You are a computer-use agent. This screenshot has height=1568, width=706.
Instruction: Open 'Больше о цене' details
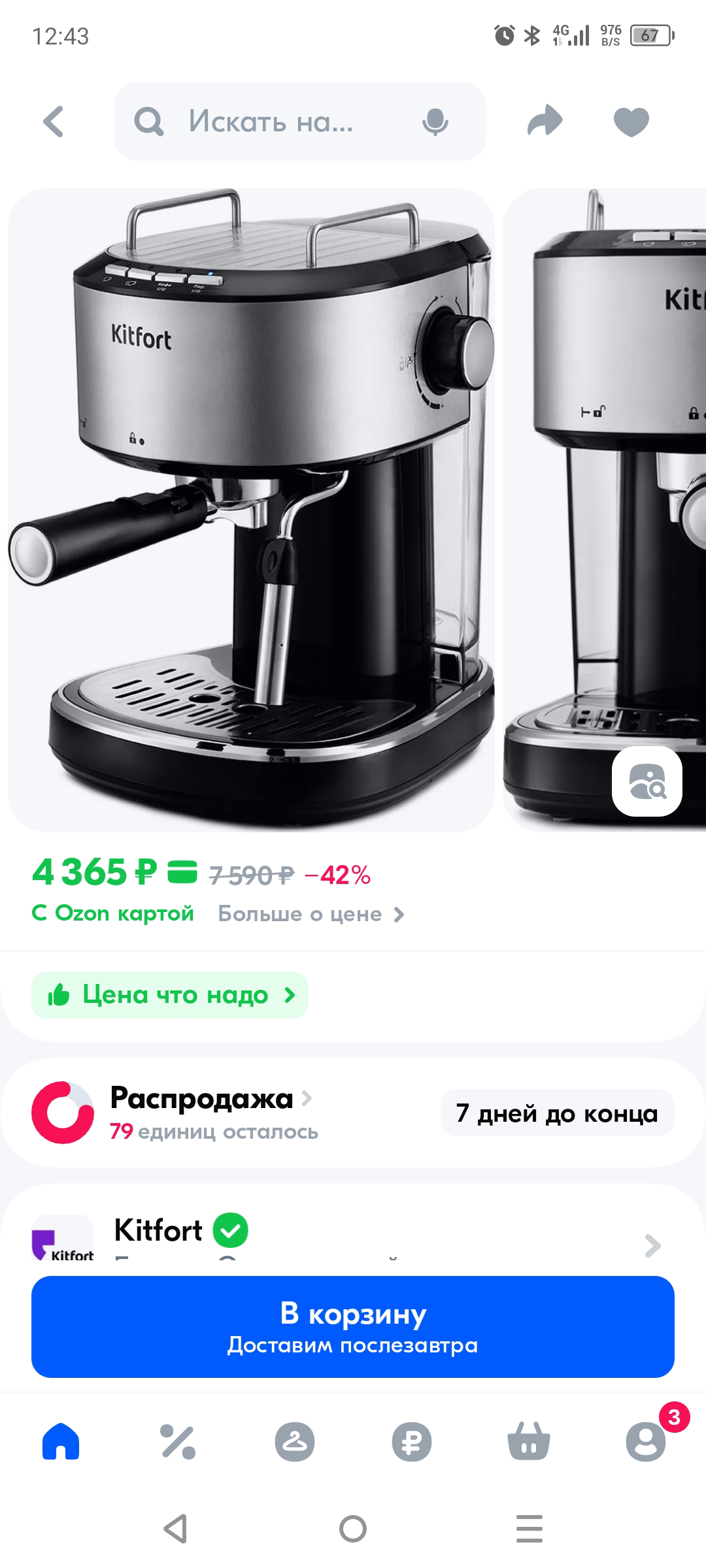pyautogui.click(x=311, y=914)
